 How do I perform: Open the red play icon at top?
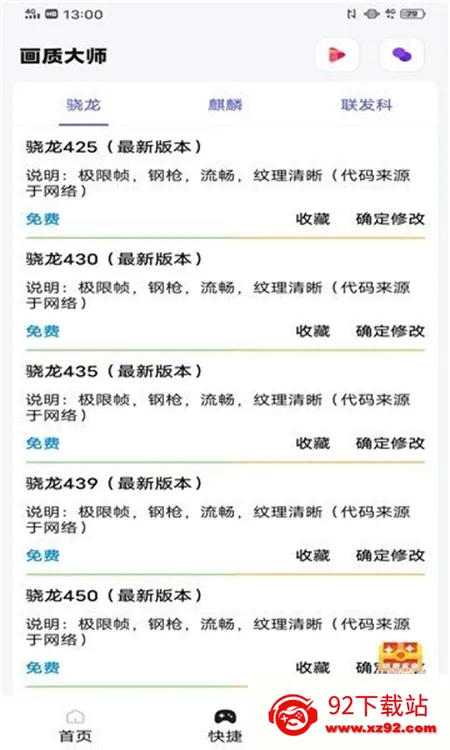coord(337,55)
